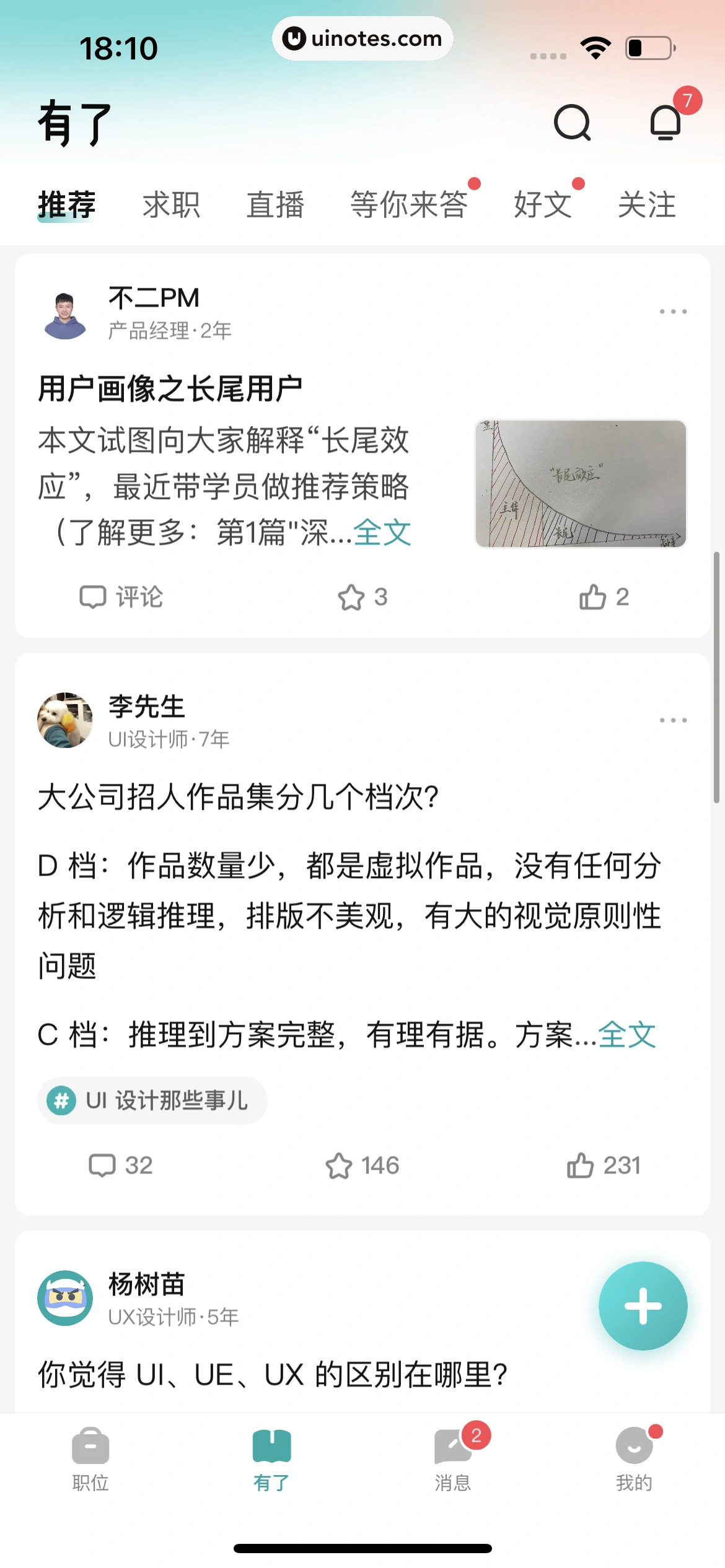Expand 李先生's post via 全文
Screen dimensions: 725x1568
point(626,1035)
